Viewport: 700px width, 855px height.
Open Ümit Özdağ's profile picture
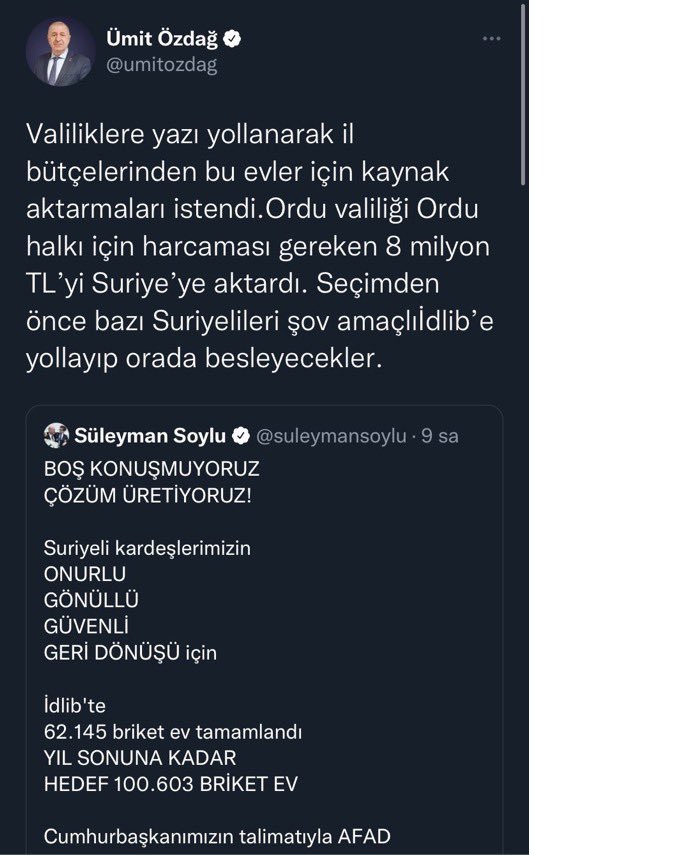pyautogui.click(x=60, y=52)
